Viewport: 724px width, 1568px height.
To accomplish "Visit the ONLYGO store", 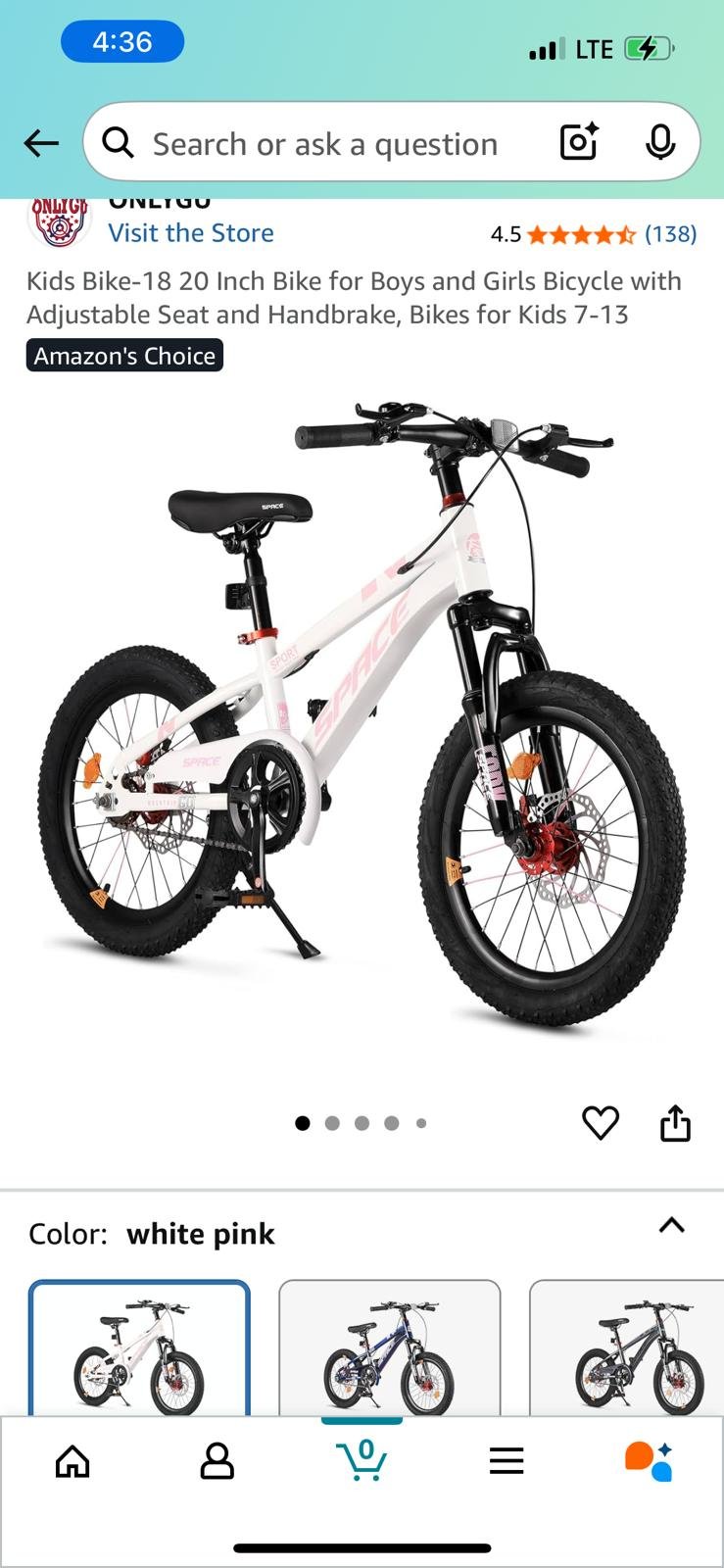I will 190,233.
